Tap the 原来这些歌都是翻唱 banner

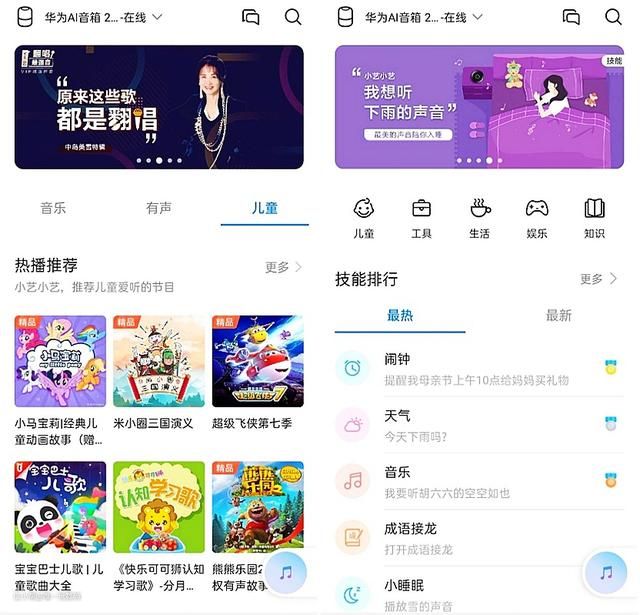(158, 107)
